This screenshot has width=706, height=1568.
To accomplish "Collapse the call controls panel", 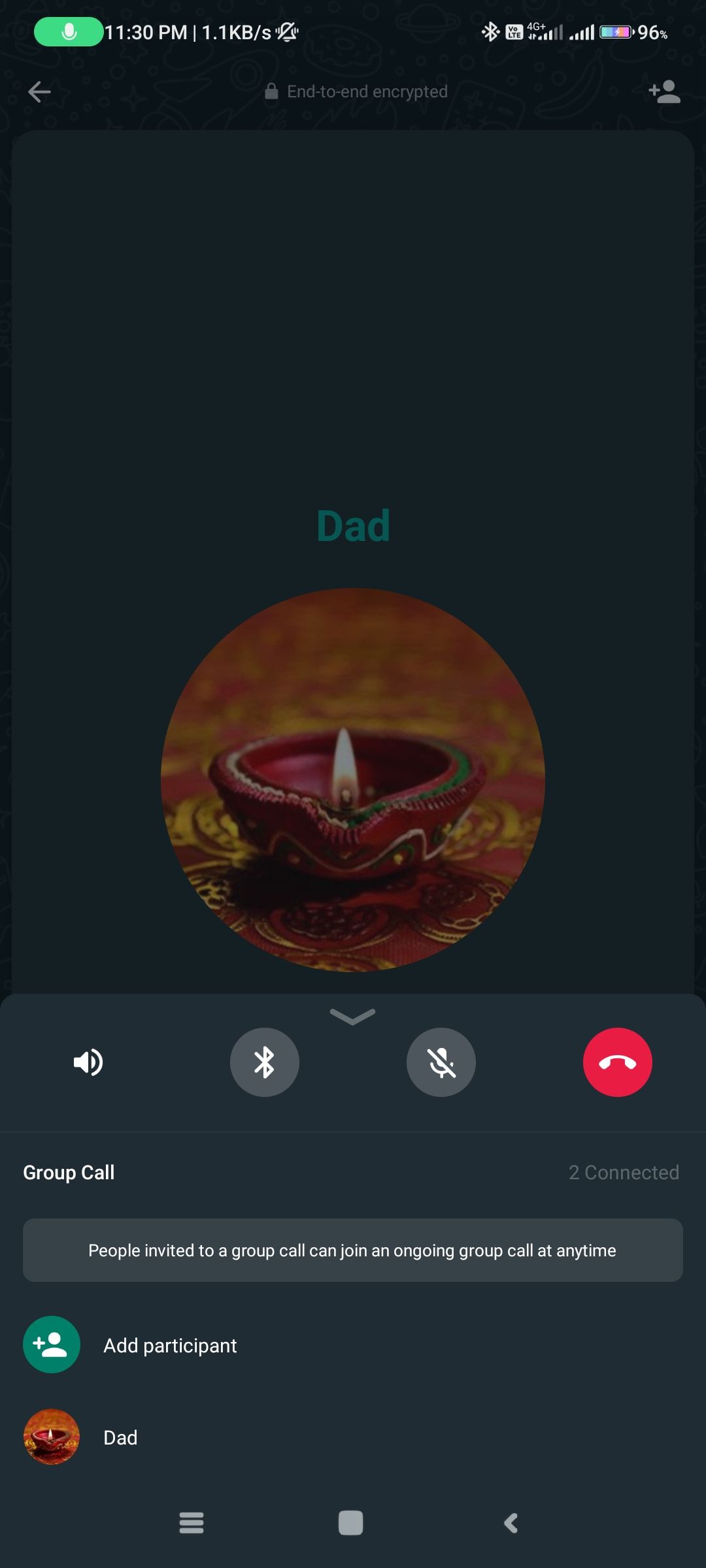I will click(x=353, y=1016).
